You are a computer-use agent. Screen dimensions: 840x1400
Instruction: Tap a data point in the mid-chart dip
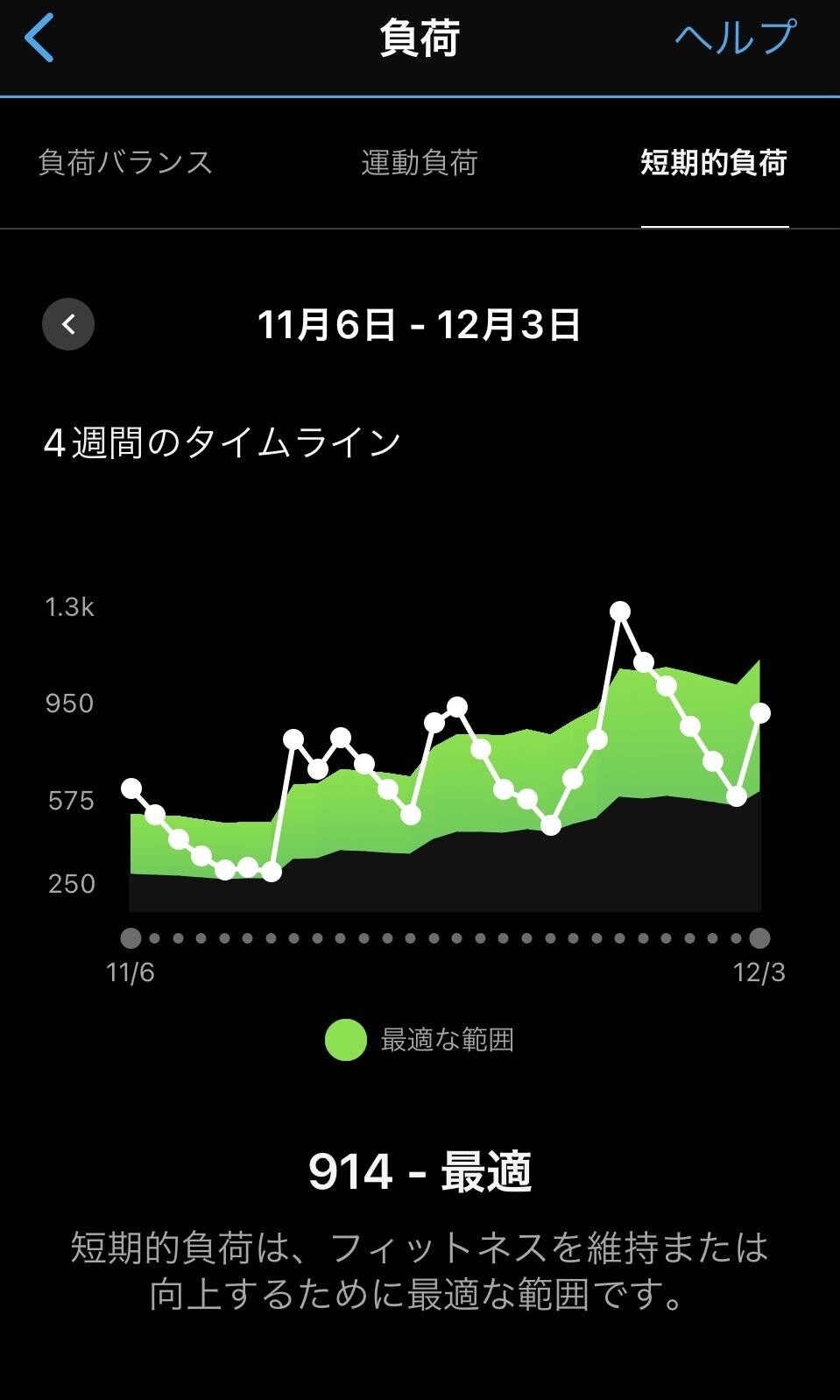[550, 824]
